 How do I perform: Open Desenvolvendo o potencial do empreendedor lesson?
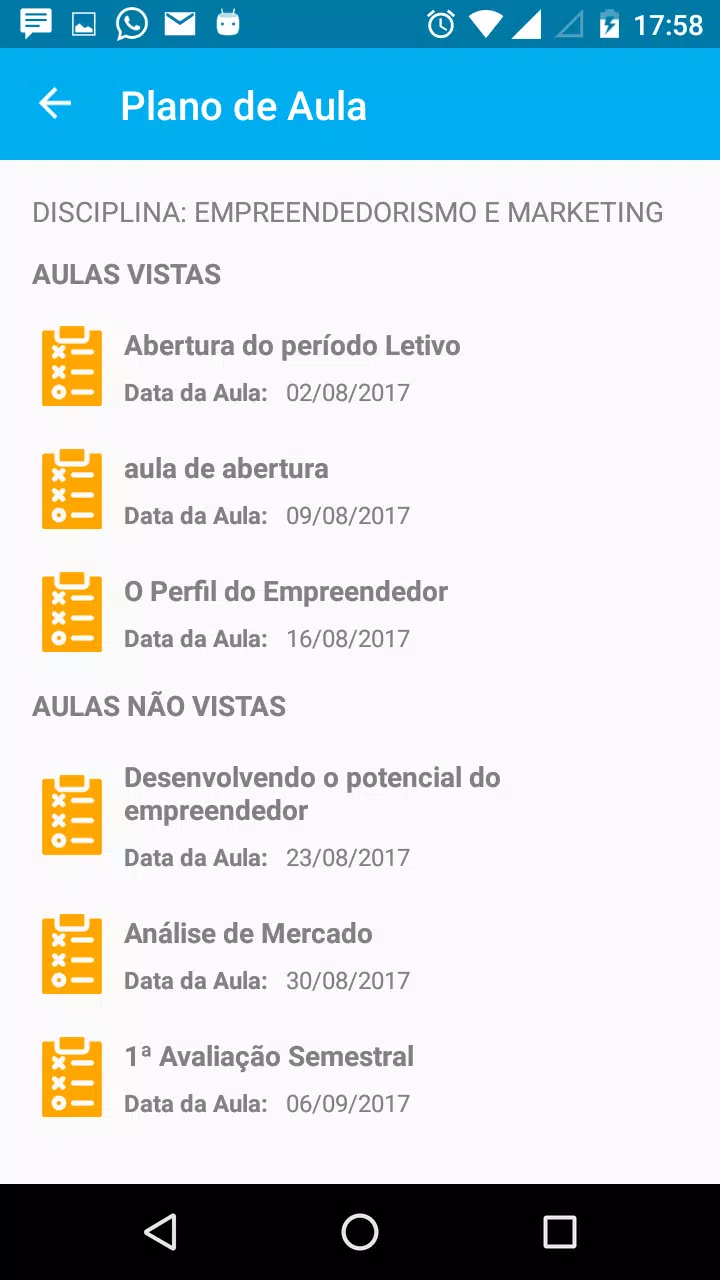[x=360, y=816]
